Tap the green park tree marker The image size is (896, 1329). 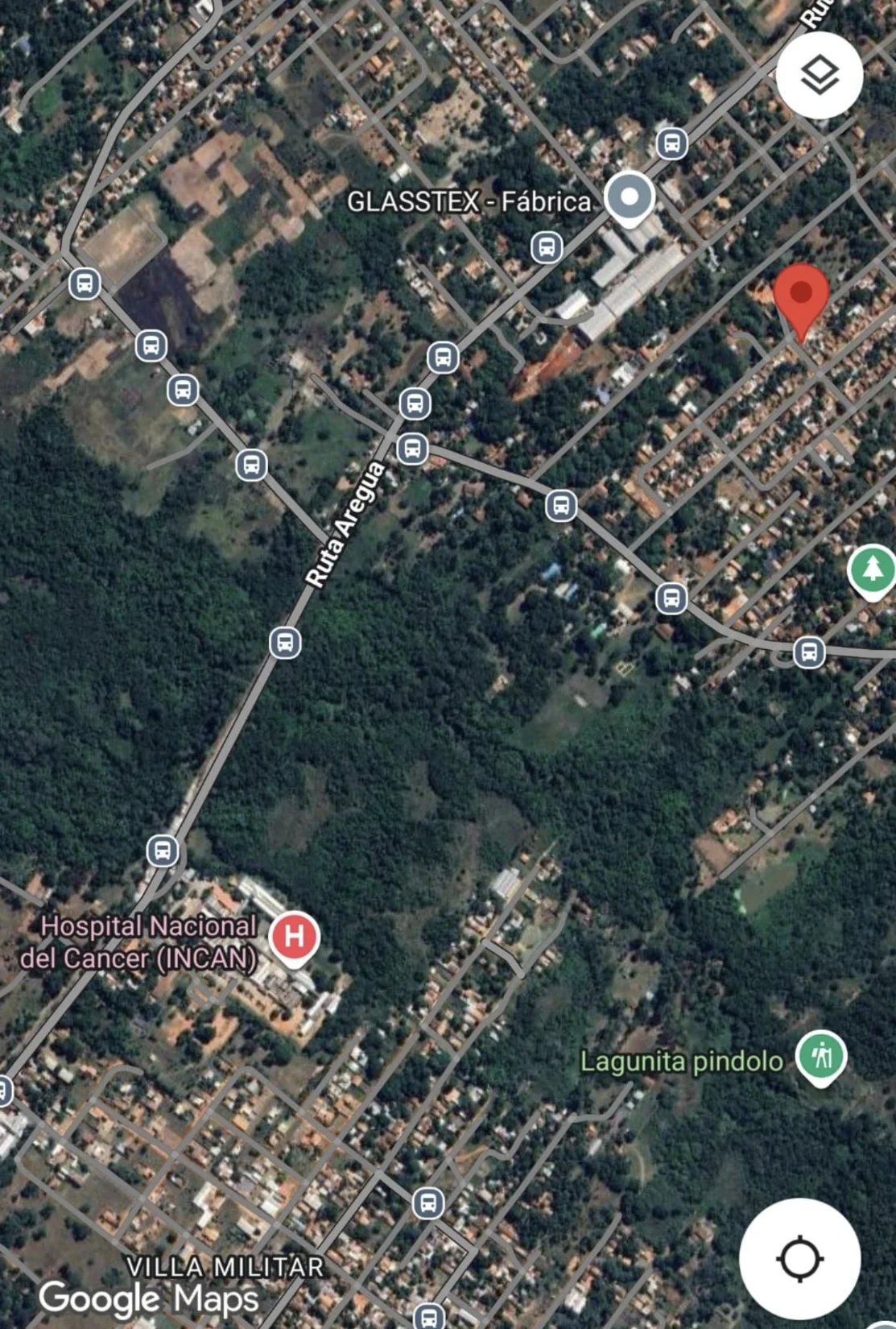(873, 569)
